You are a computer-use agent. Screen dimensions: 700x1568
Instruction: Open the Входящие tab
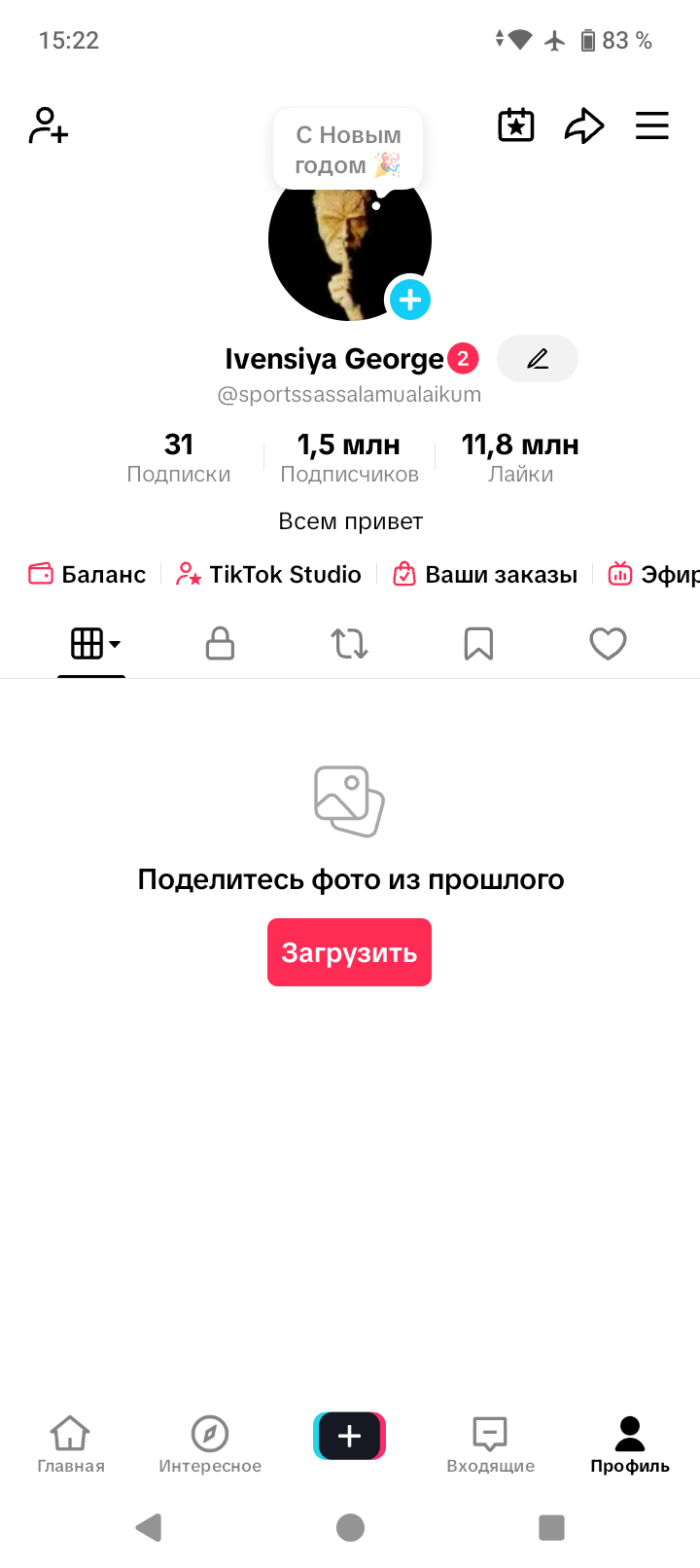pyautogui.click(x=490, y=1444)
